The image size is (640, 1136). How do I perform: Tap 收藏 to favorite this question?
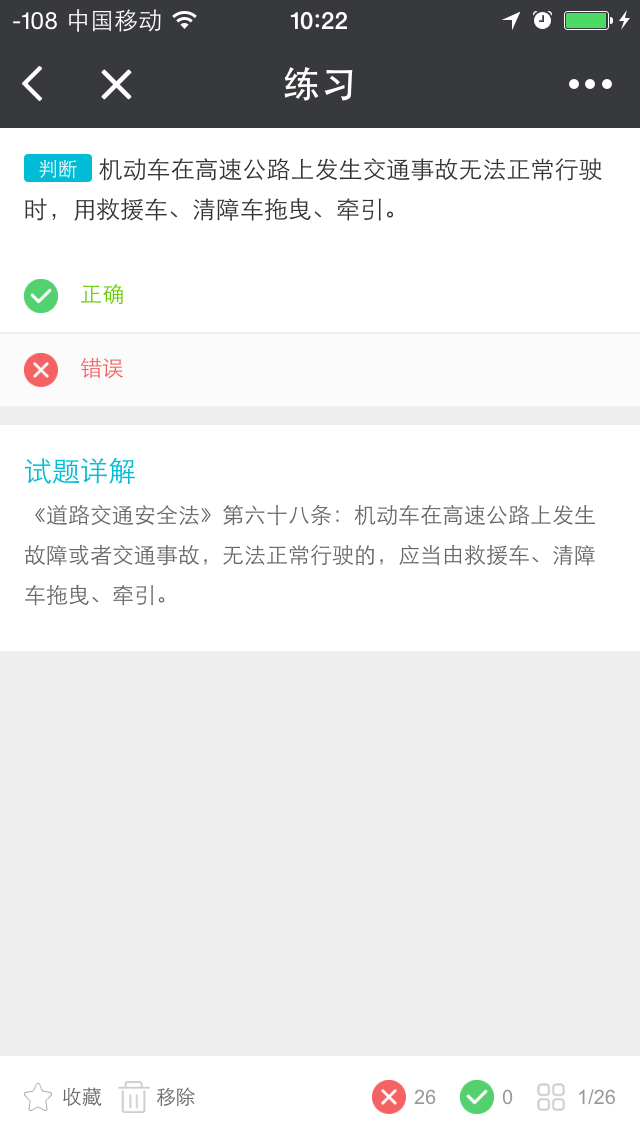(62, 1097)
